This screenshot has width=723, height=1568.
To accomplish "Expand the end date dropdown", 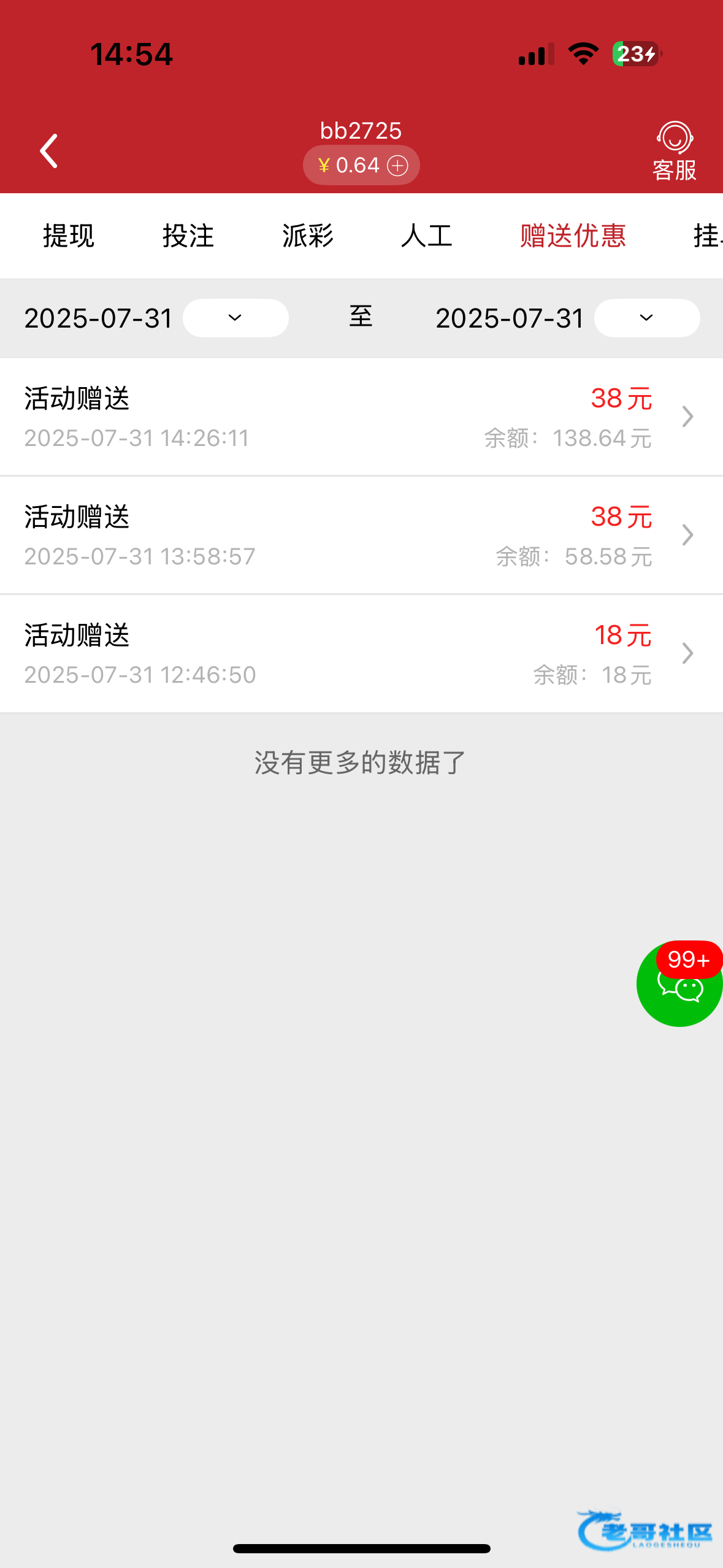I will click(647, 318).
